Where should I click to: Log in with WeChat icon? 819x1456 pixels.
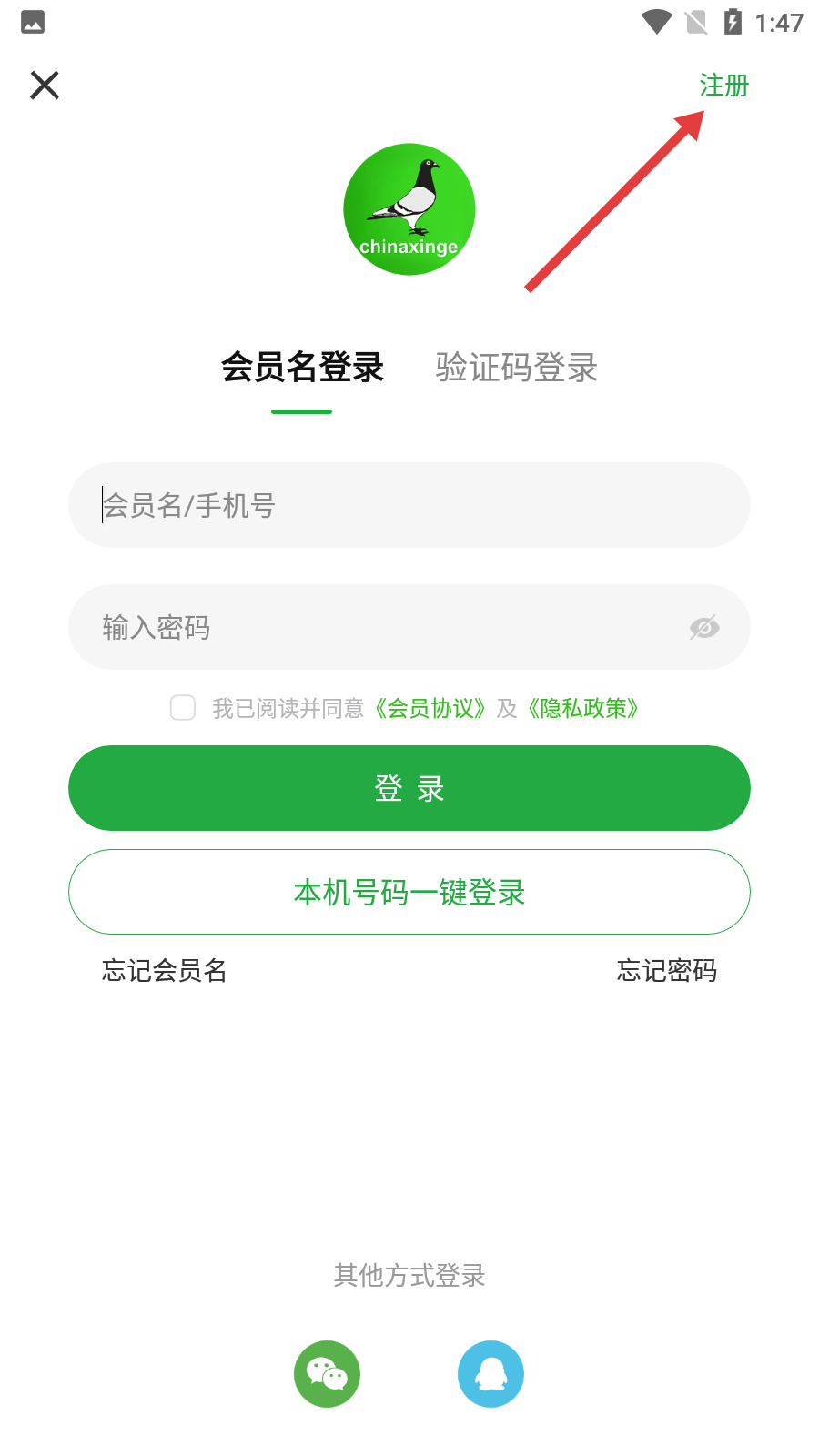[327, 1374]
